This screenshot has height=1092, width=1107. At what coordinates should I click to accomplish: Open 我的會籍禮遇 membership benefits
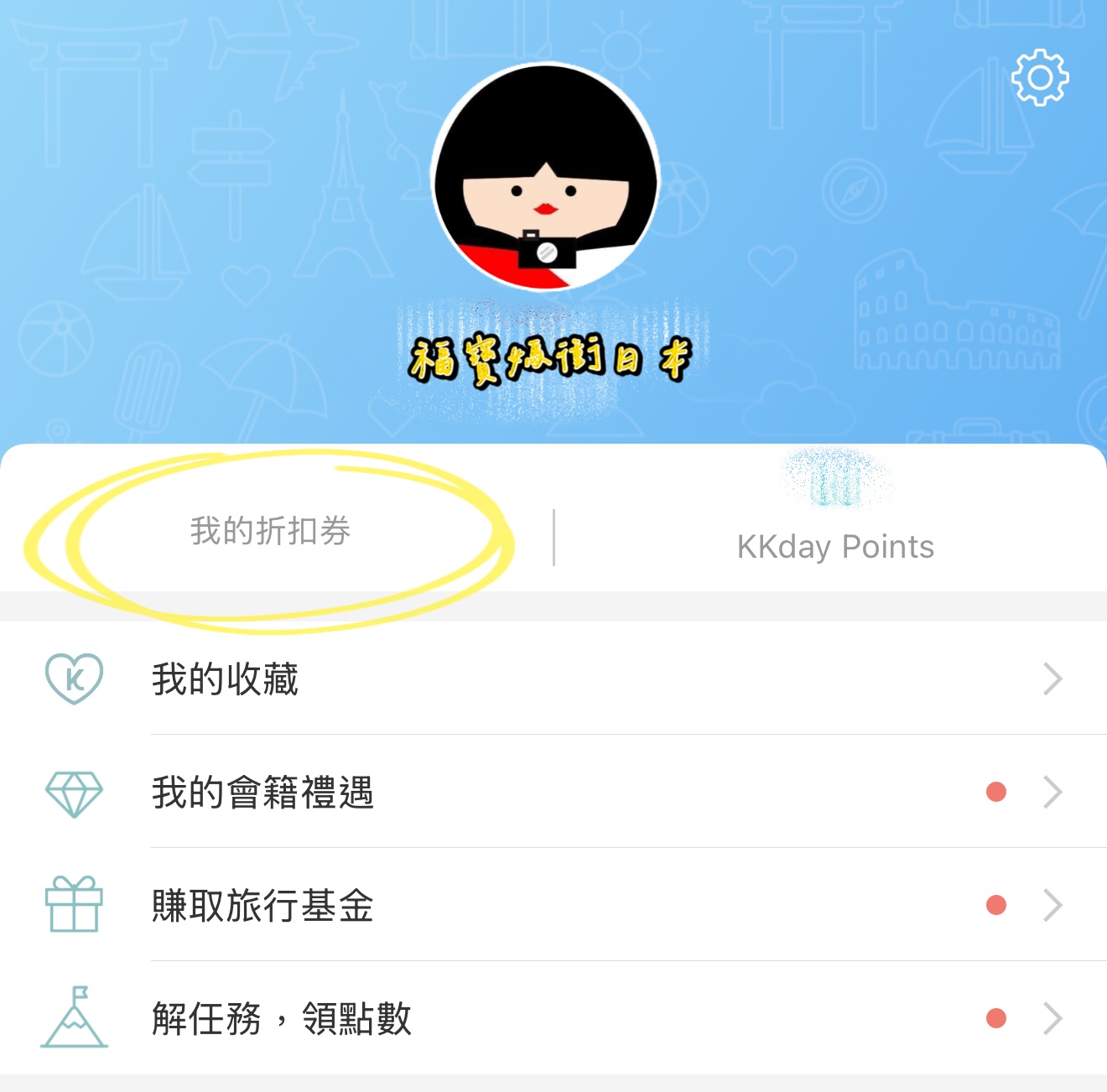553,792
